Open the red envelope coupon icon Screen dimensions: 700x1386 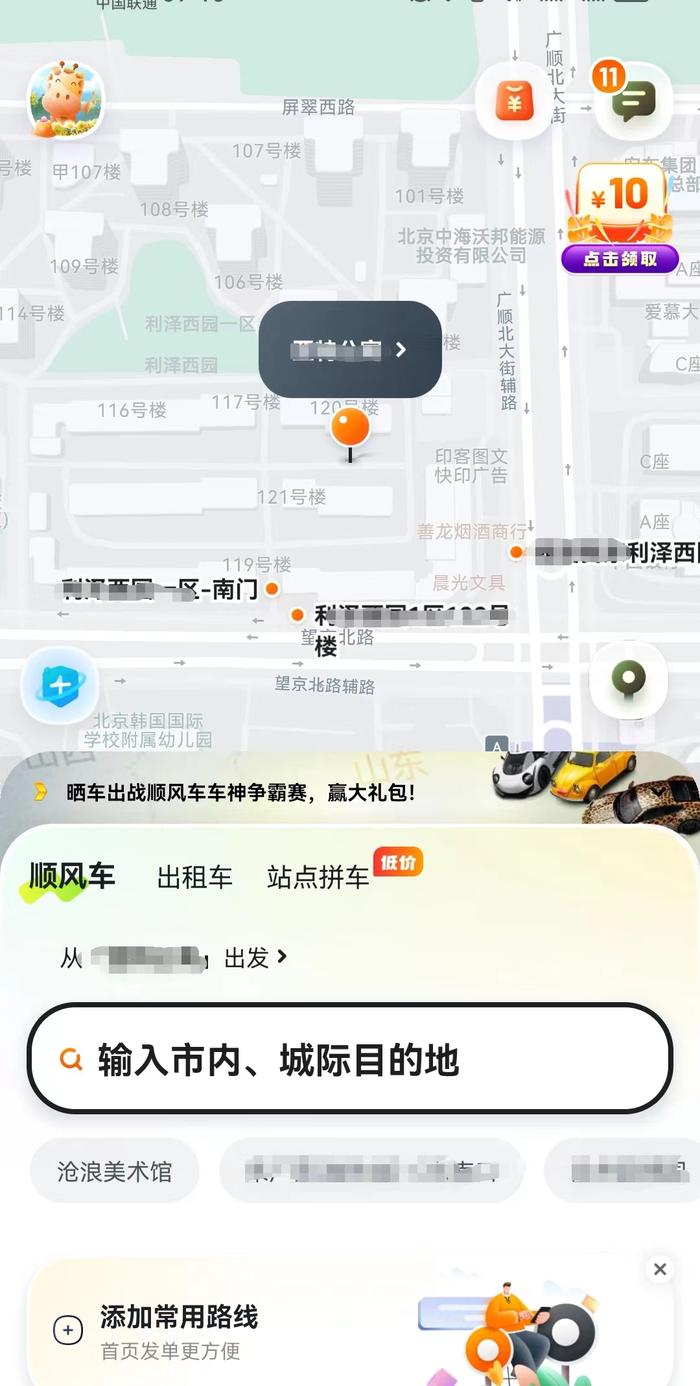coord(513,100)
